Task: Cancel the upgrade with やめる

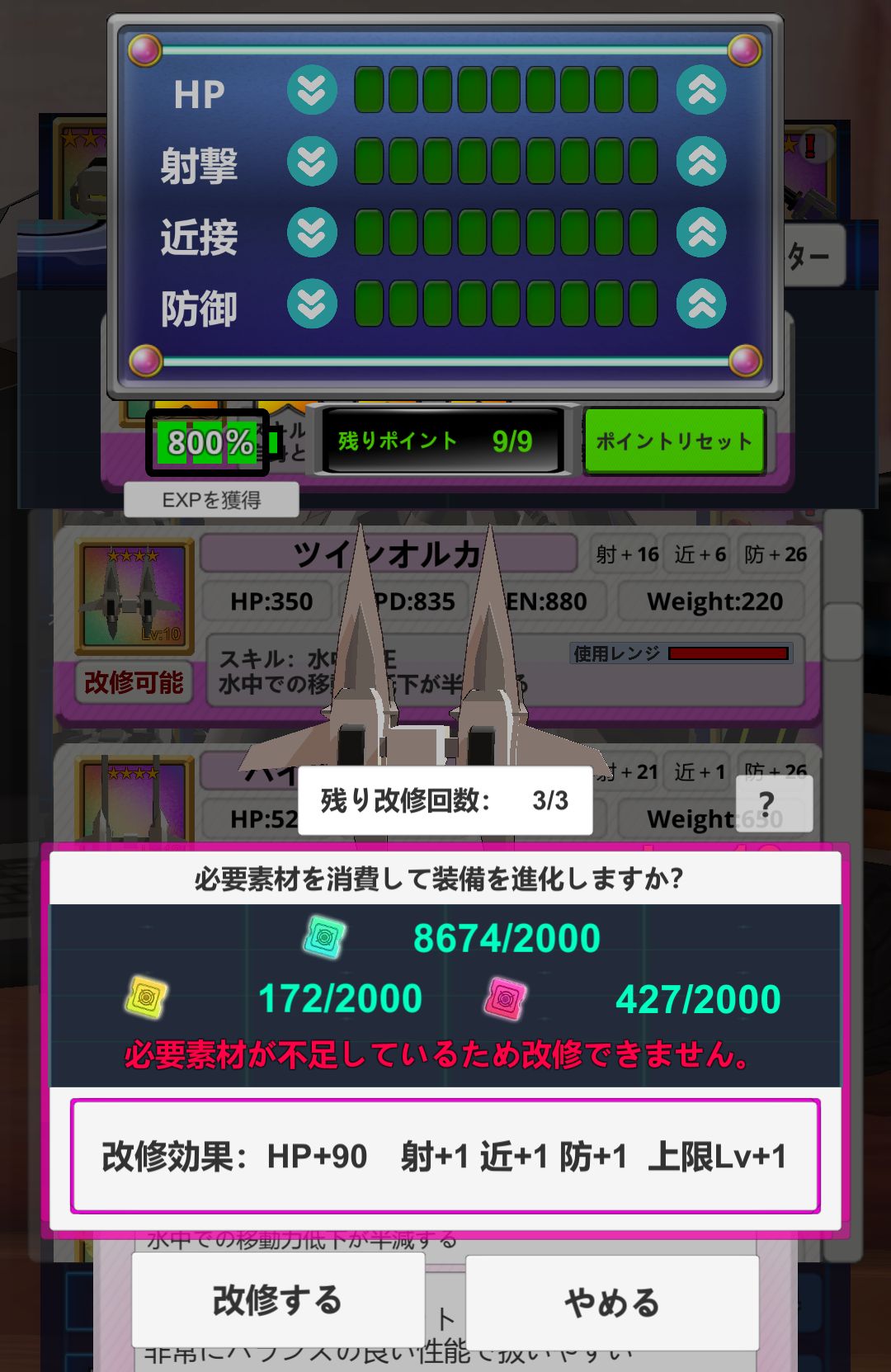Action: click(612, 1303)
